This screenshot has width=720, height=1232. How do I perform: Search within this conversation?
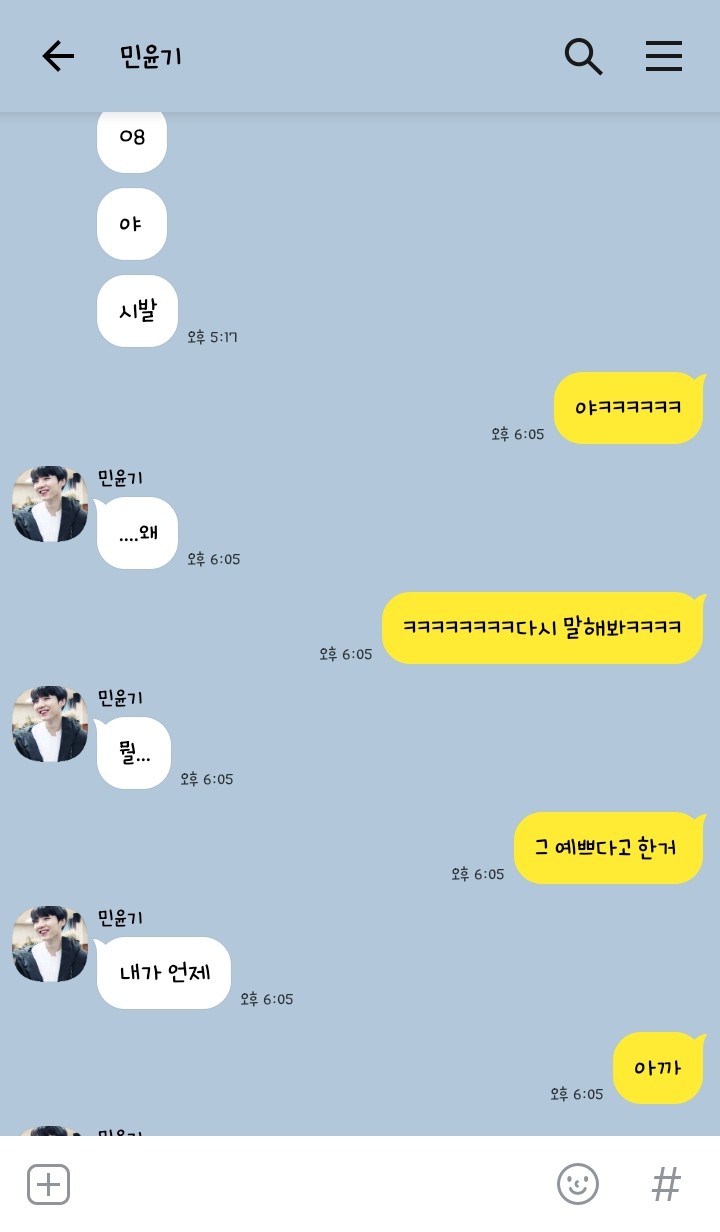(x=583, y=56)
